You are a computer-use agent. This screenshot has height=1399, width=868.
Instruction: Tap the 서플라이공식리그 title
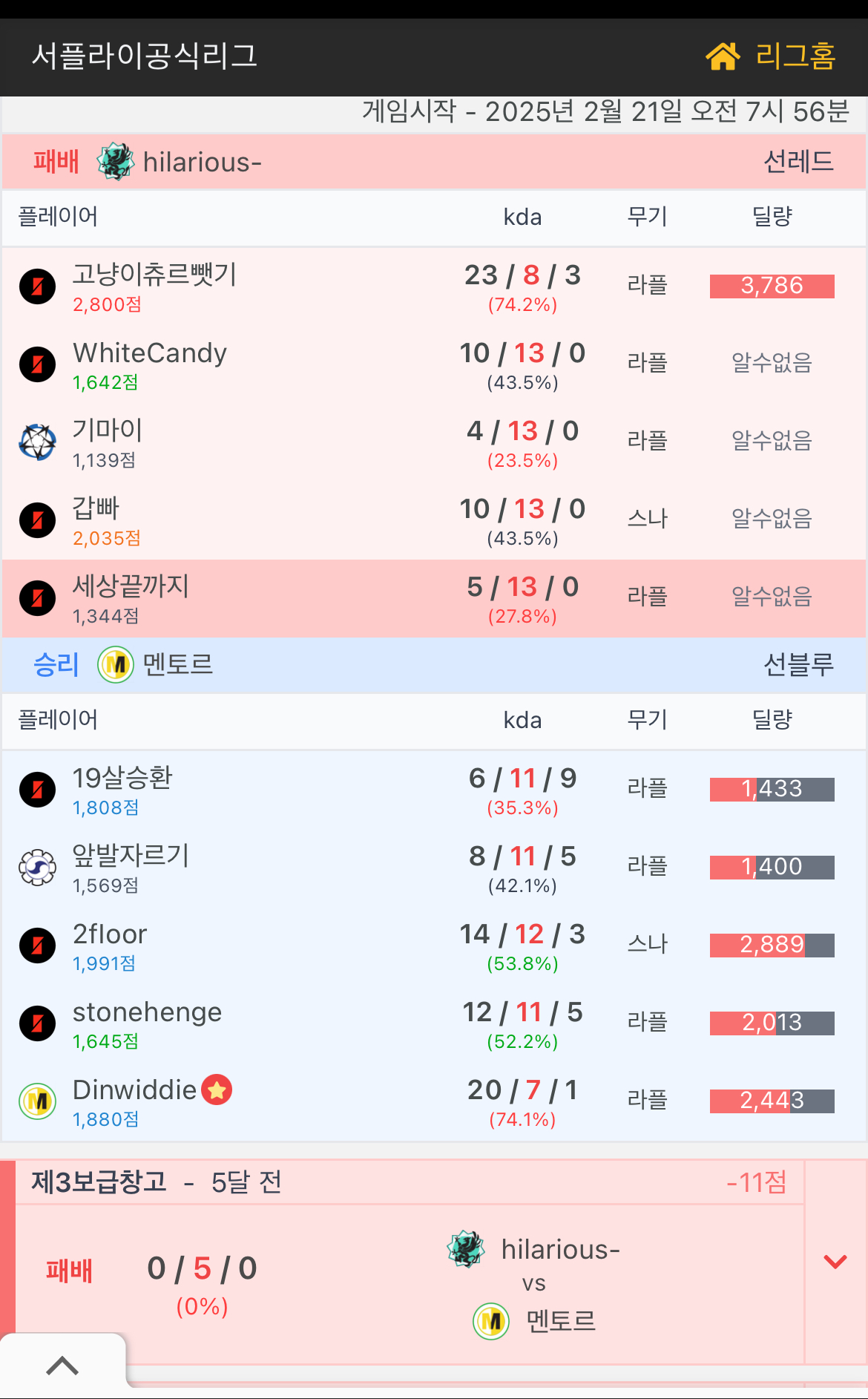(145, 56)
